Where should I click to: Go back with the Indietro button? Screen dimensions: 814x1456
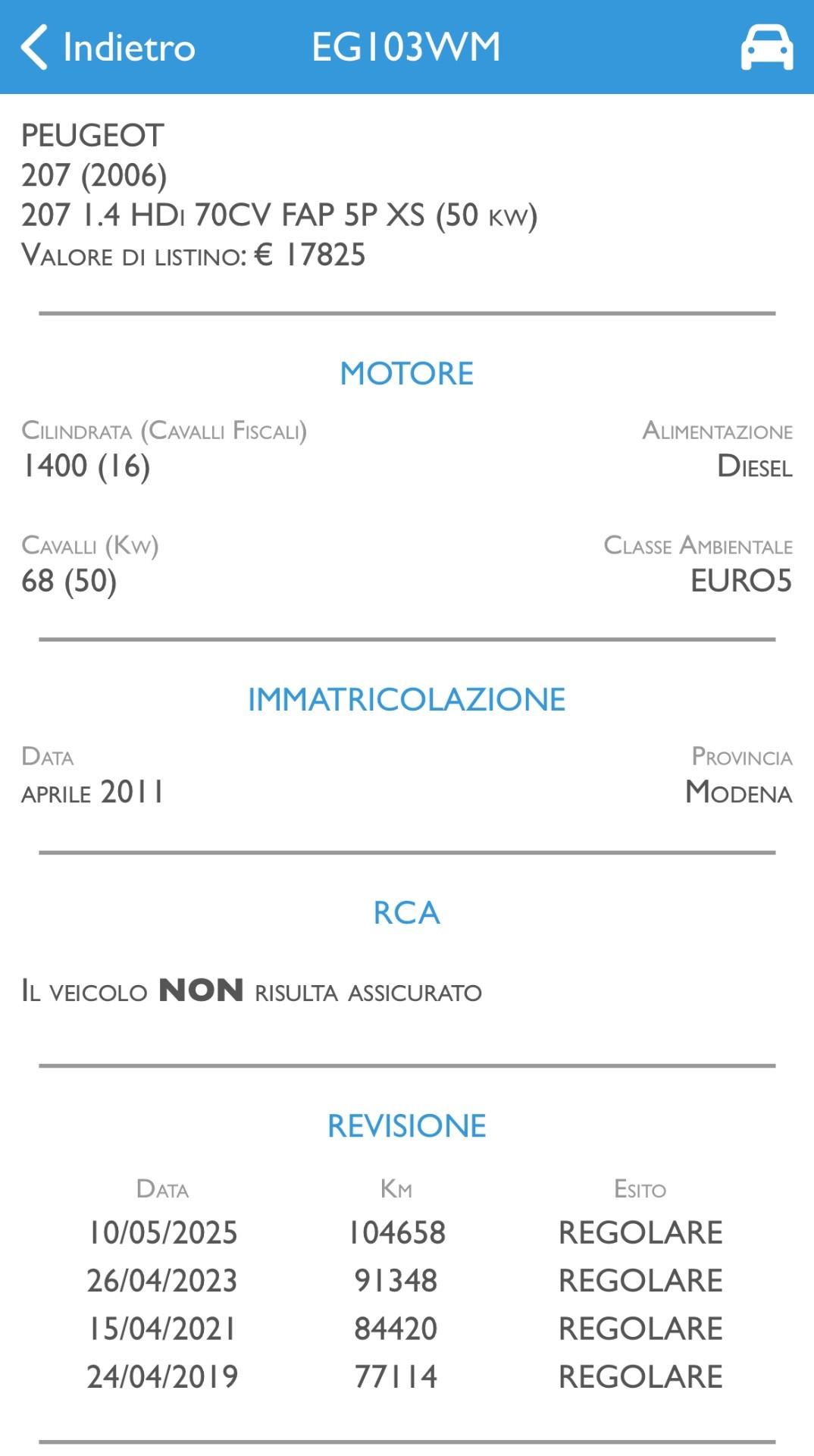(x=108, y=47)
